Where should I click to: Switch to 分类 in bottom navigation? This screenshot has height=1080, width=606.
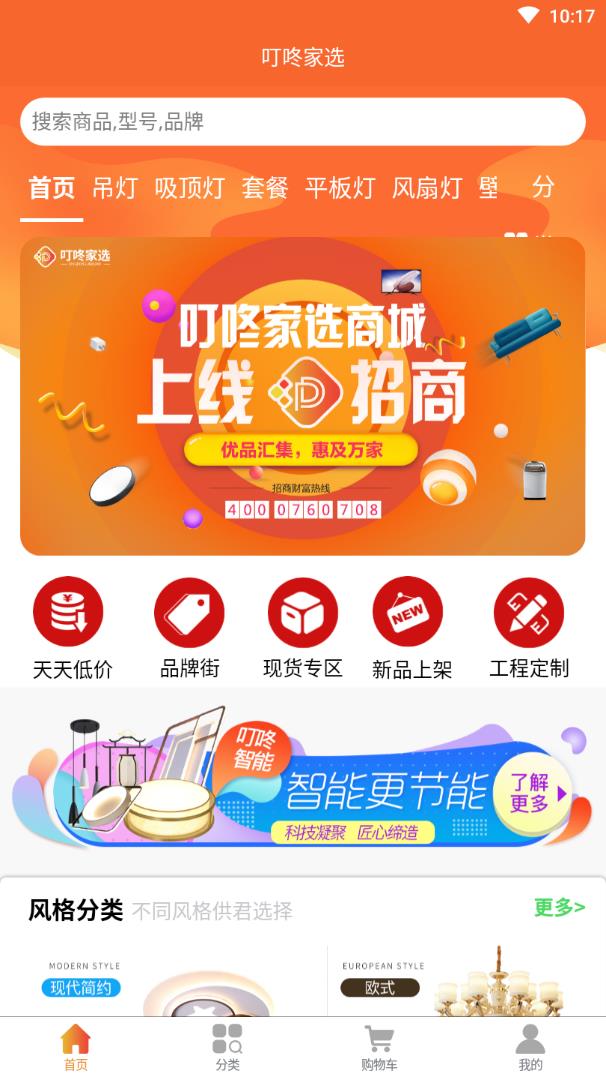(x=227, y=1047)
